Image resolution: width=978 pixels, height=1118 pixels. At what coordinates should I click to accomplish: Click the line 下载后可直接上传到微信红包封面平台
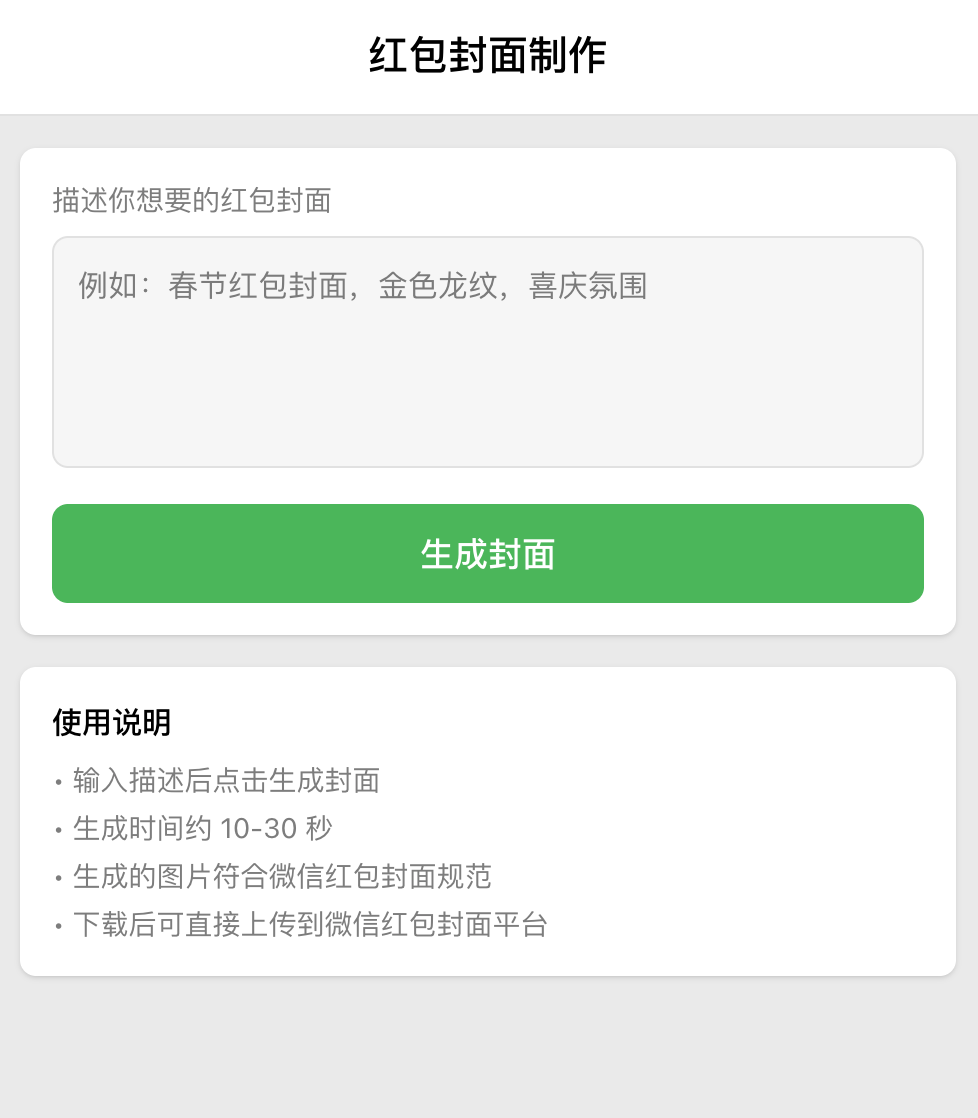[310, 925]
